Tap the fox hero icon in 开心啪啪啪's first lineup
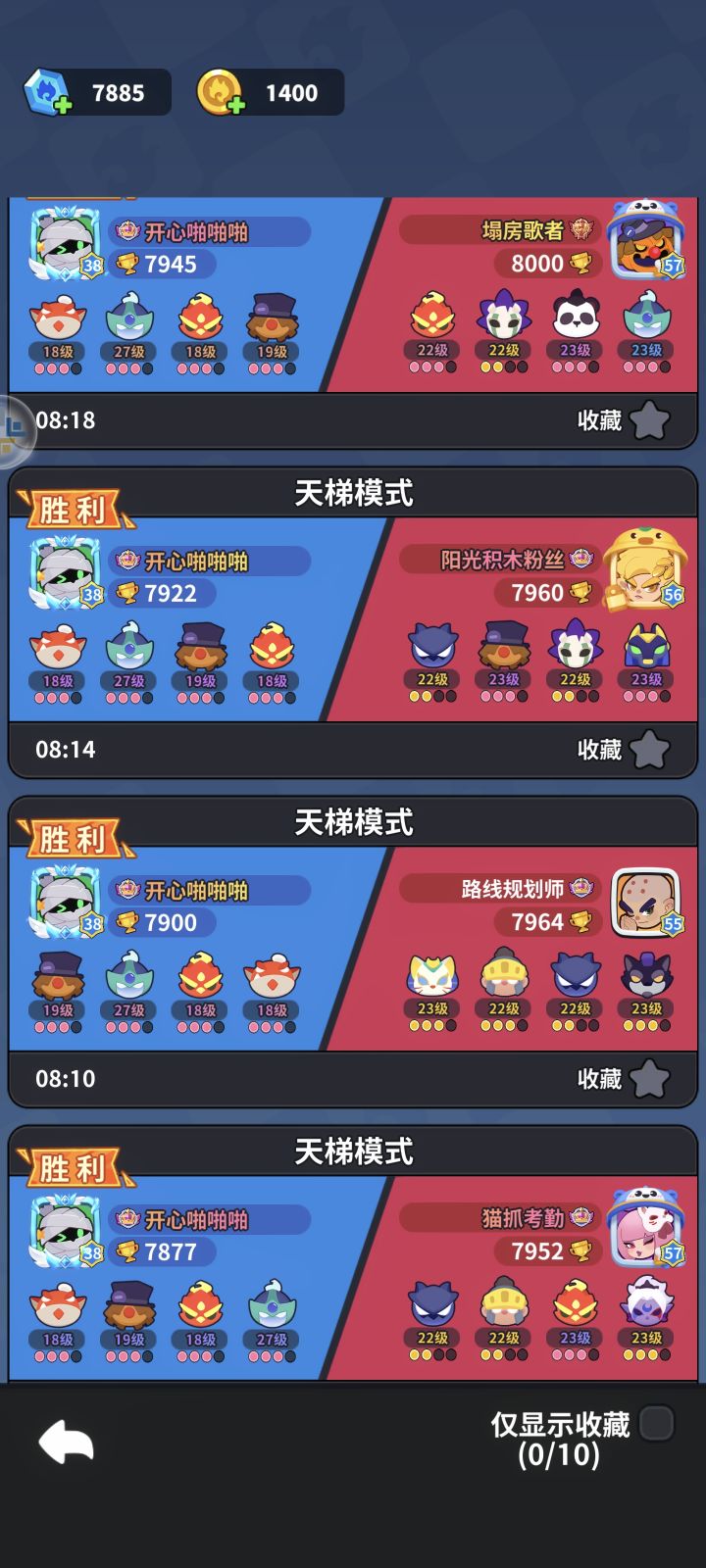706x1568 pixels. point(59,318)
